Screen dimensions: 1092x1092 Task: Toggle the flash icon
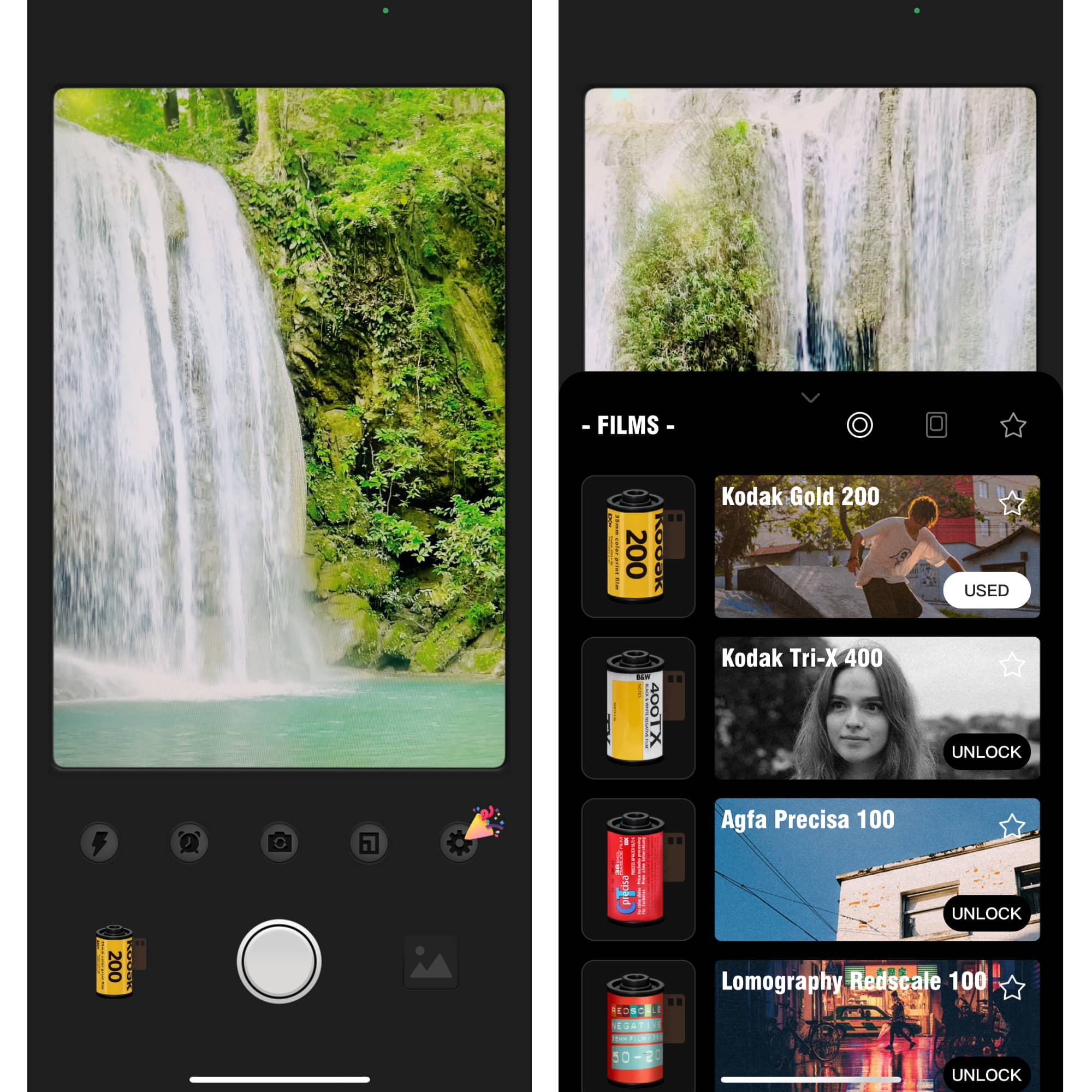pyautogui.click(x=99, y=842)
